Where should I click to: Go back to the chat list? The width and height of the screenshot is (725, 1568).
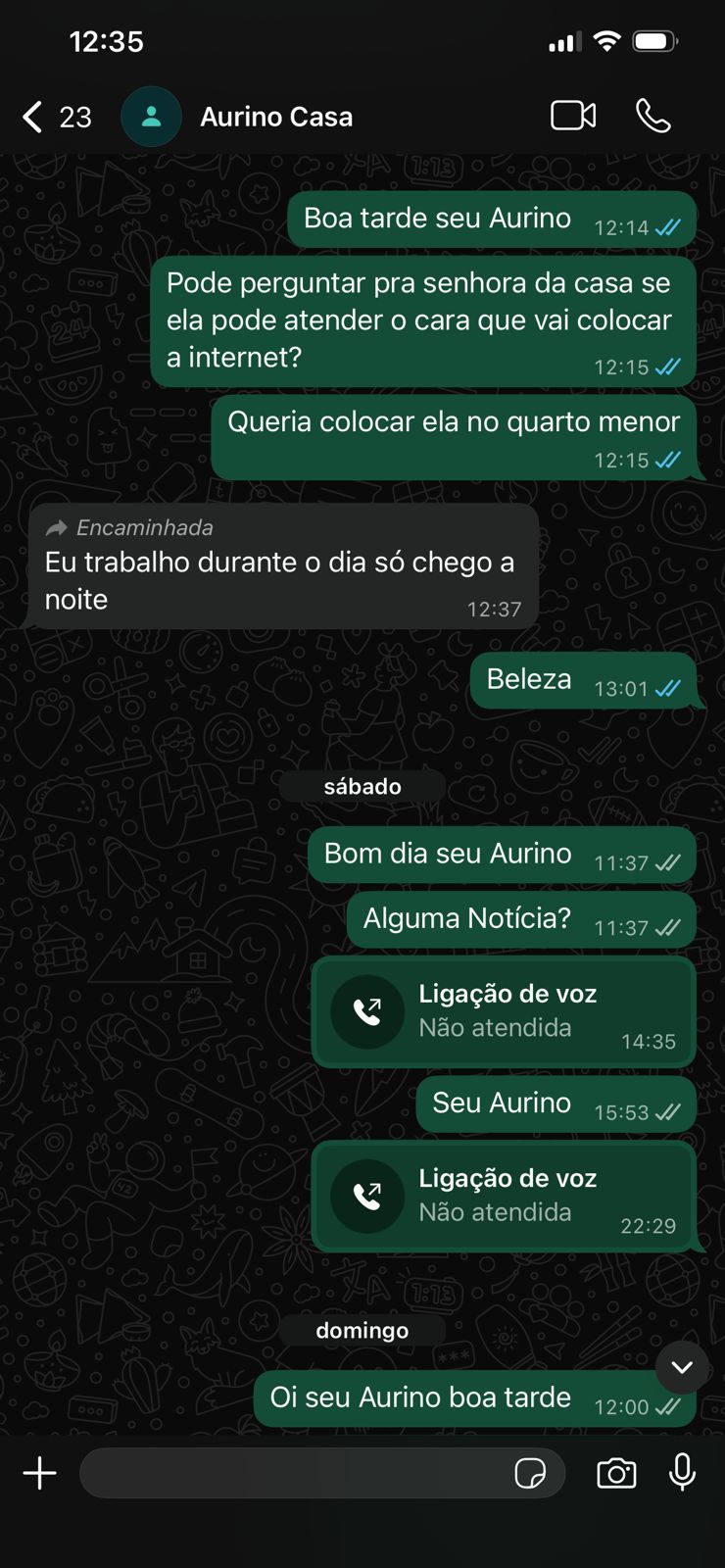click(x=33, y=117)
